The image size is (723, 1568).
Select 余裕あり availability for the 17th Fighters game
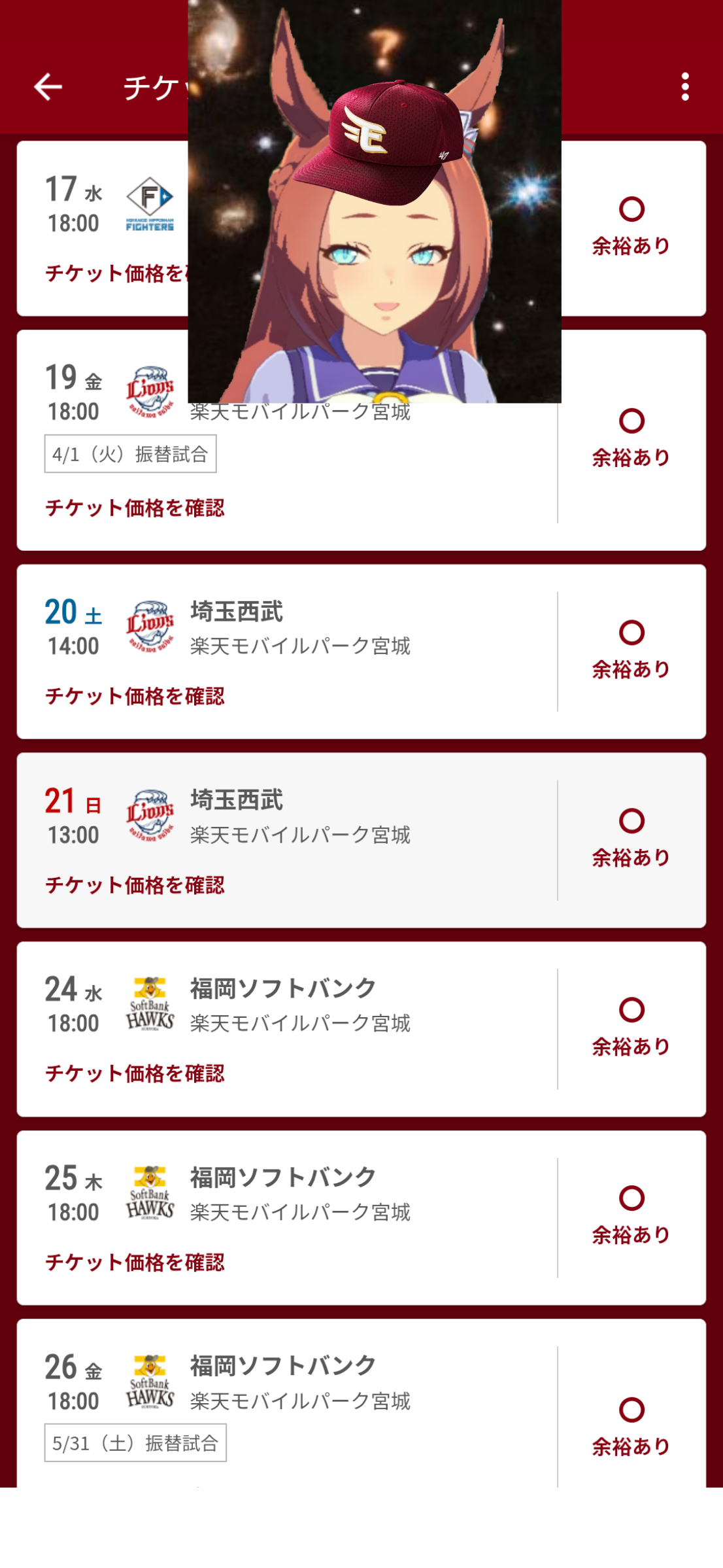point(631,227)
